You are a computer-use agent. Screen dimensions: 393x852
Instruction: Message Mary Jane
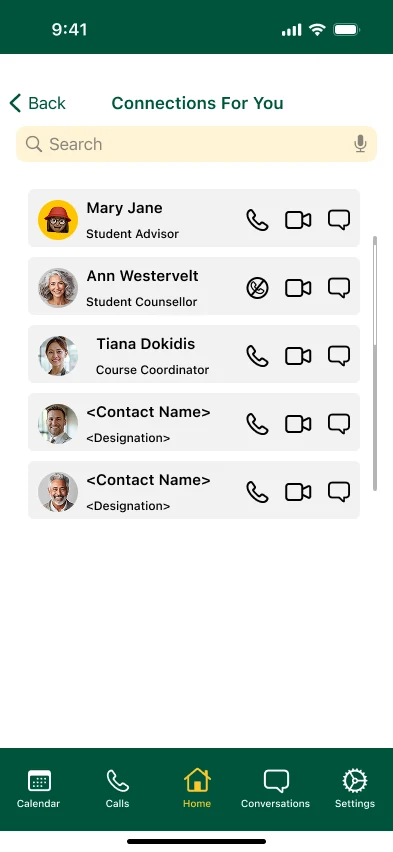click(339, 220)
